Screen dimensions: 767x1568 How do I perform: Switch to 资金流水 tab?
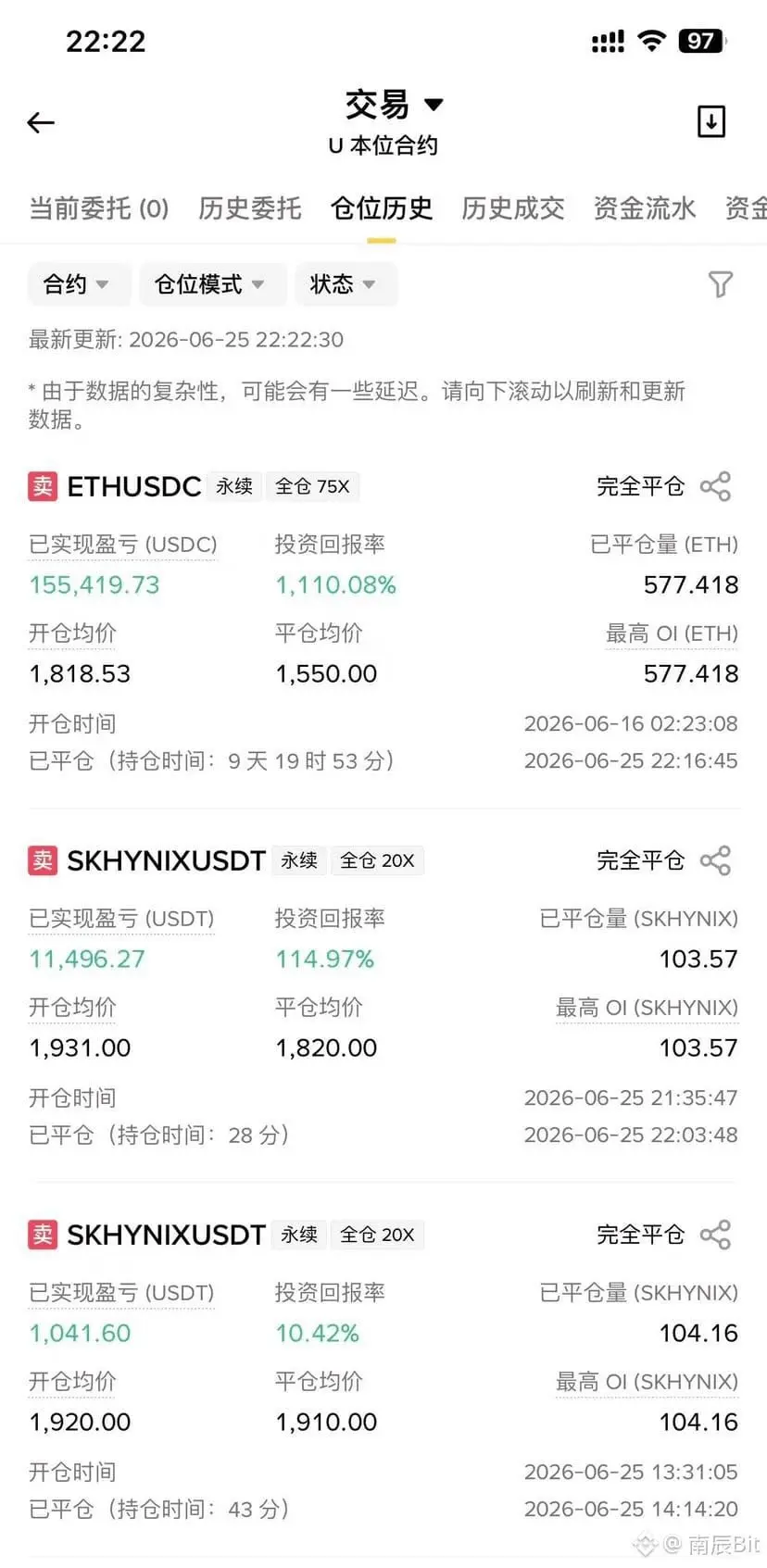pos(645,208)
